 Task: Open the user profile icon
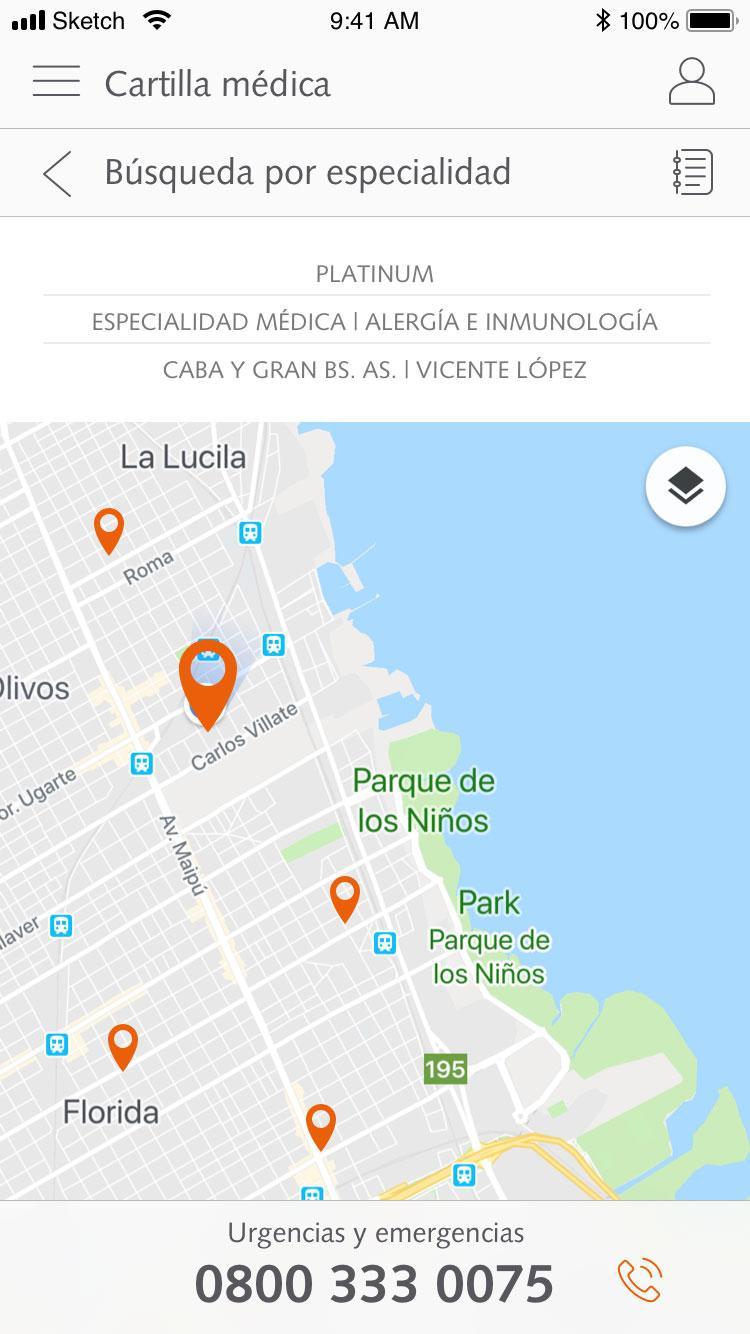(691, 82)
